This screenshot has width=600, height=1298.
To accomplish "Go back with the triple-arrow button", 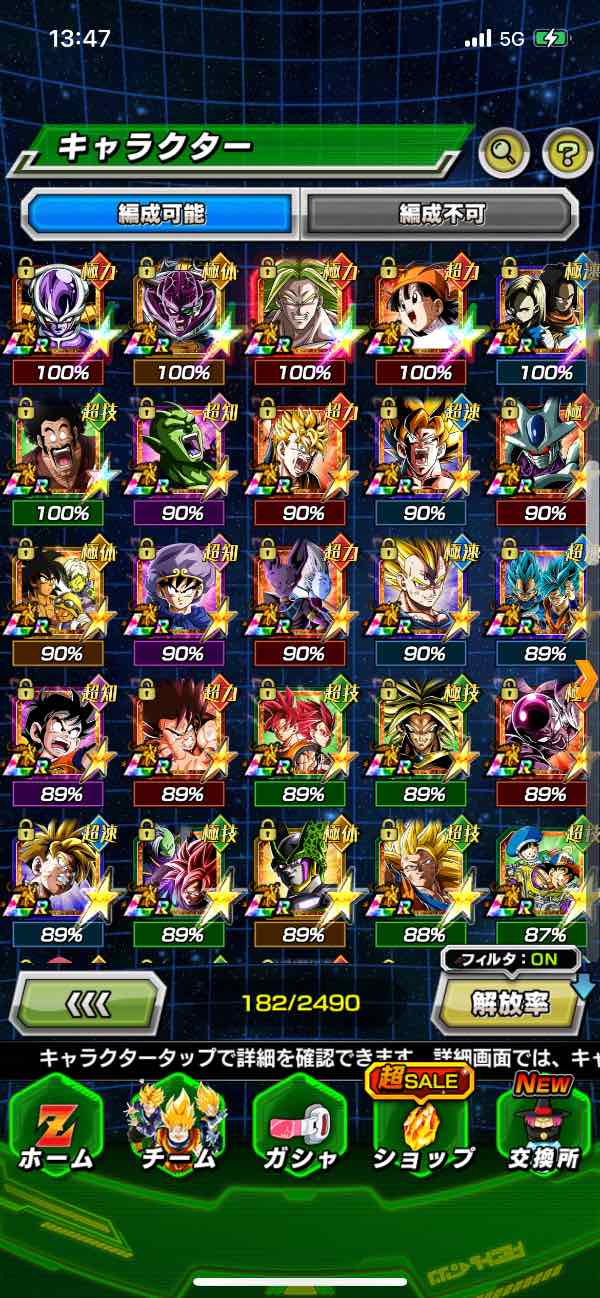I will pos(87,1002).
